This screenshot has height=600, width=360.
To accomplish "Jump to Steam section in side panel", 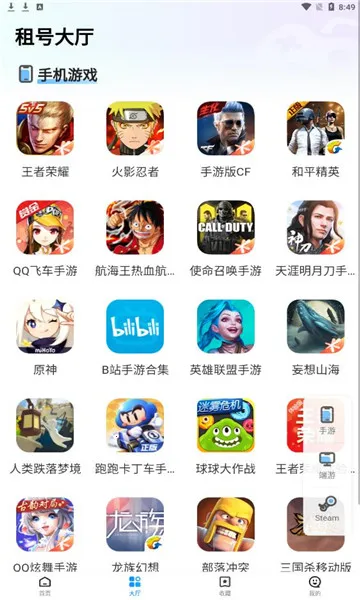I will pyautogui.click(x=327, y=509).
